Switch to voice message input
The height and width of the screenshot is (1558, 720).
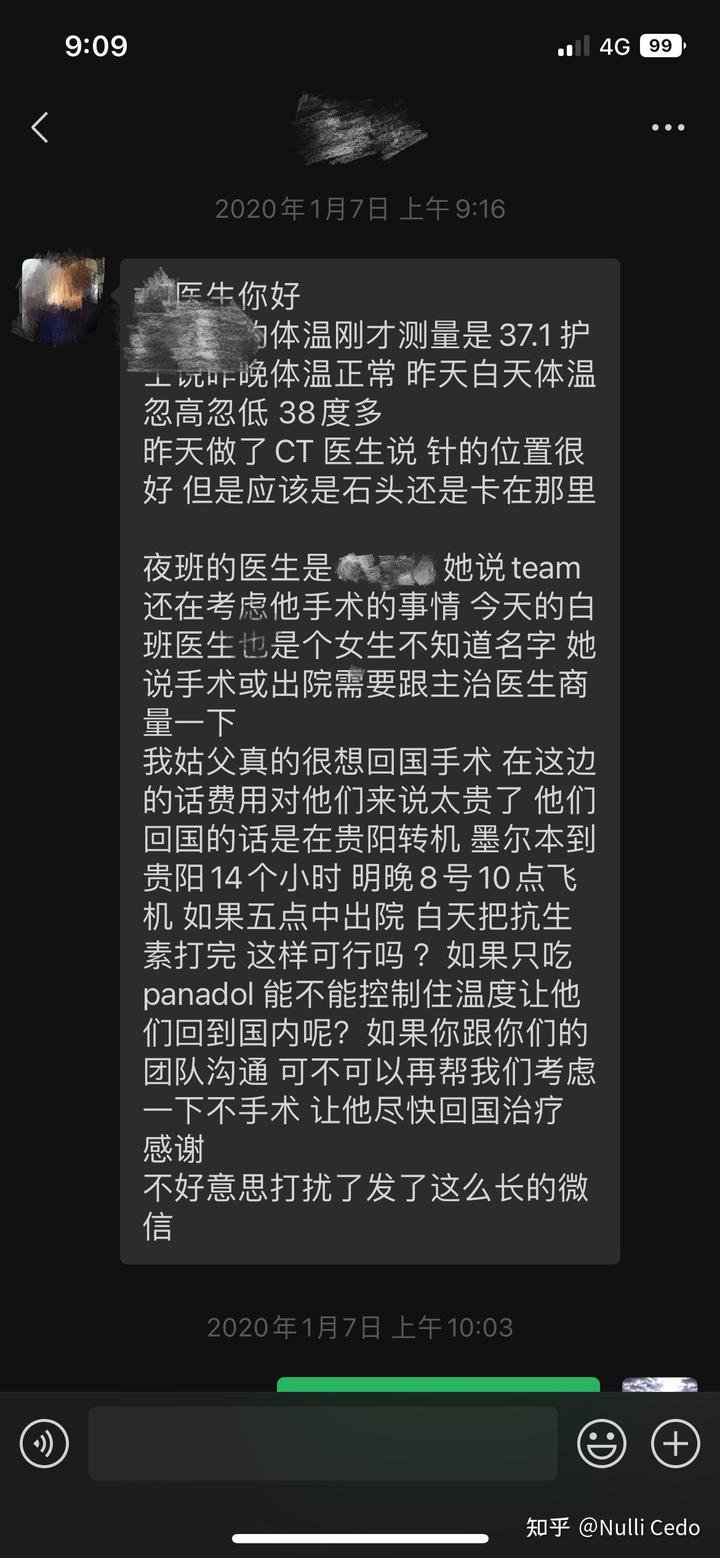[x=44, y=1443]
